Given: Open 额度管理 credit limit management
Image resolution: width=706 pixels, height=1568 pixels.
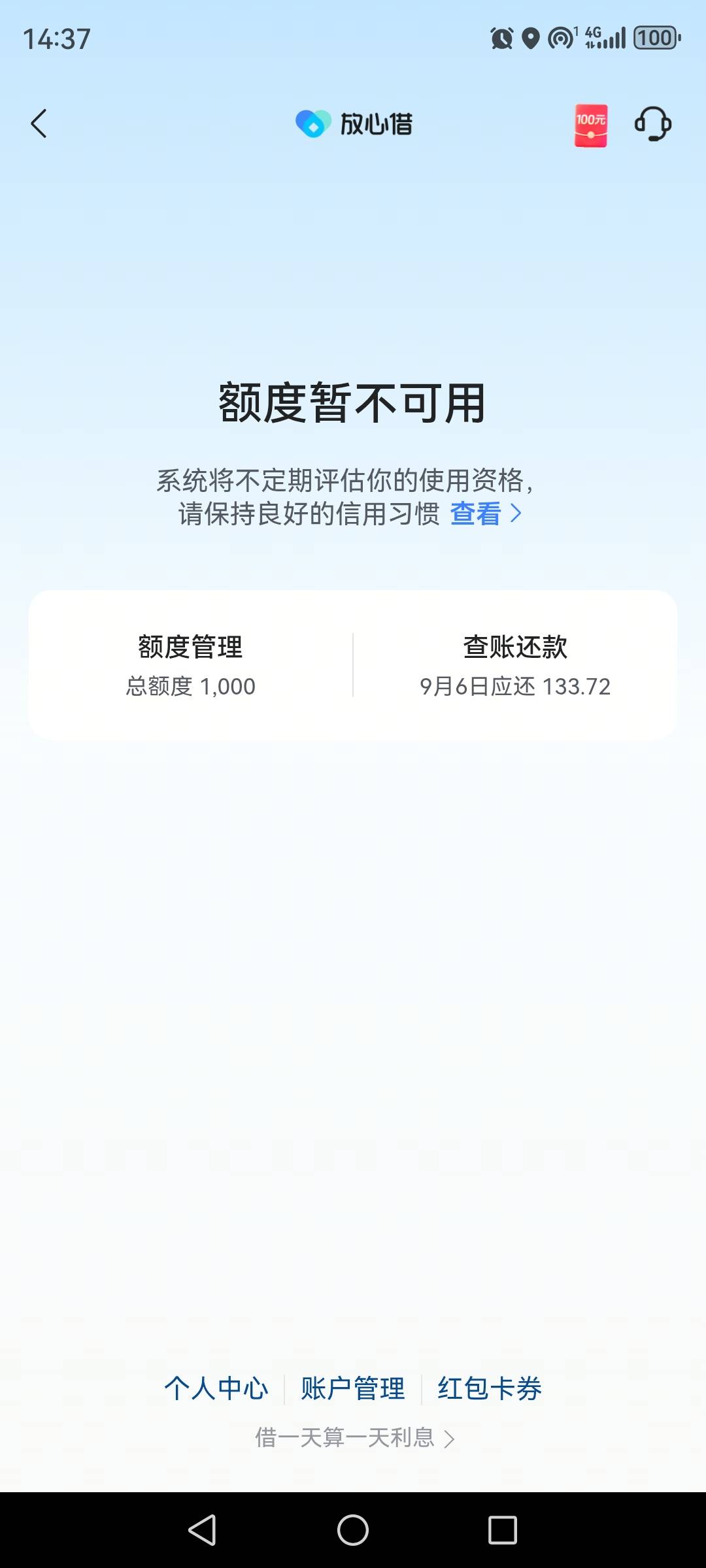Looking at the screenshot, I should (x=191, y=665).
